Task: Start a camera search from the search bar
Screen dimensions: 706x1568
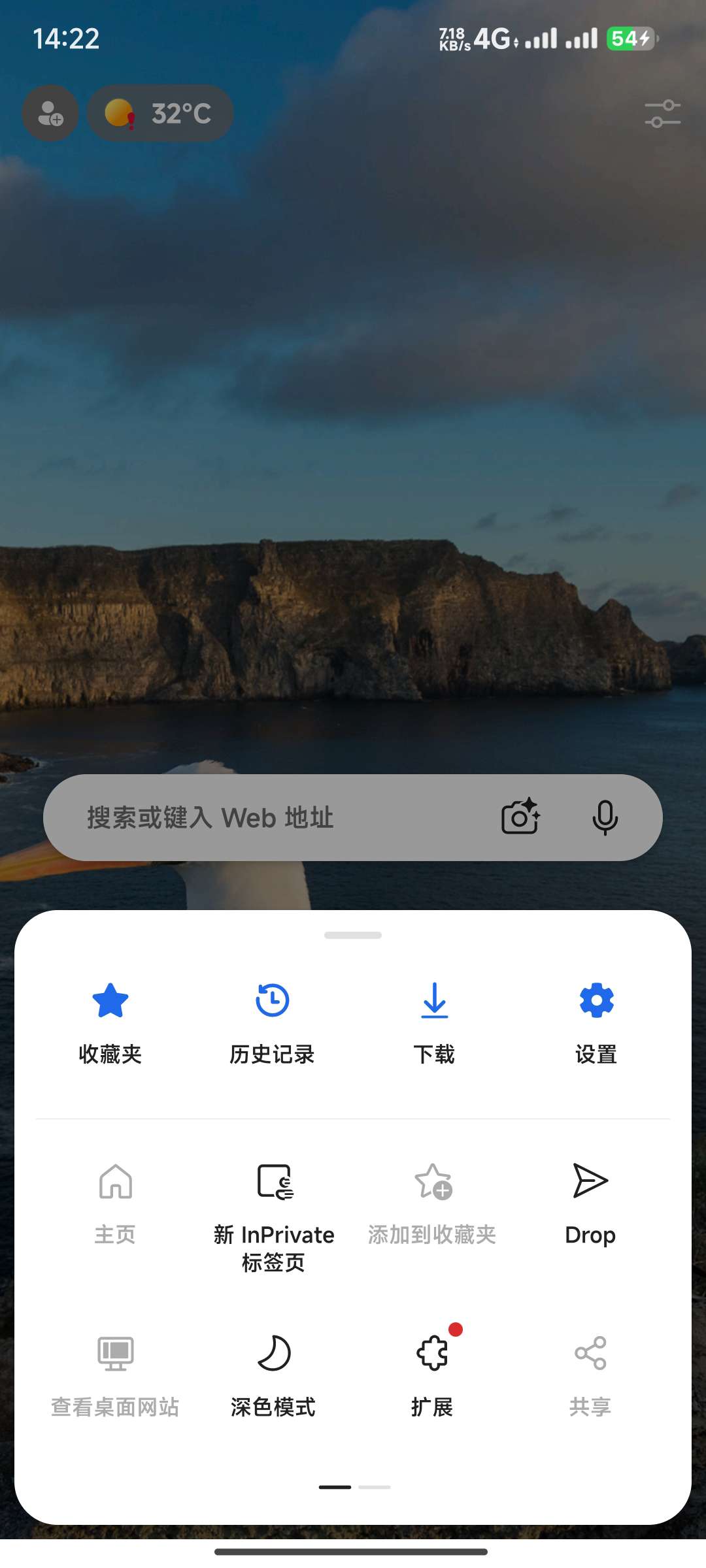Action: [520, 817]
